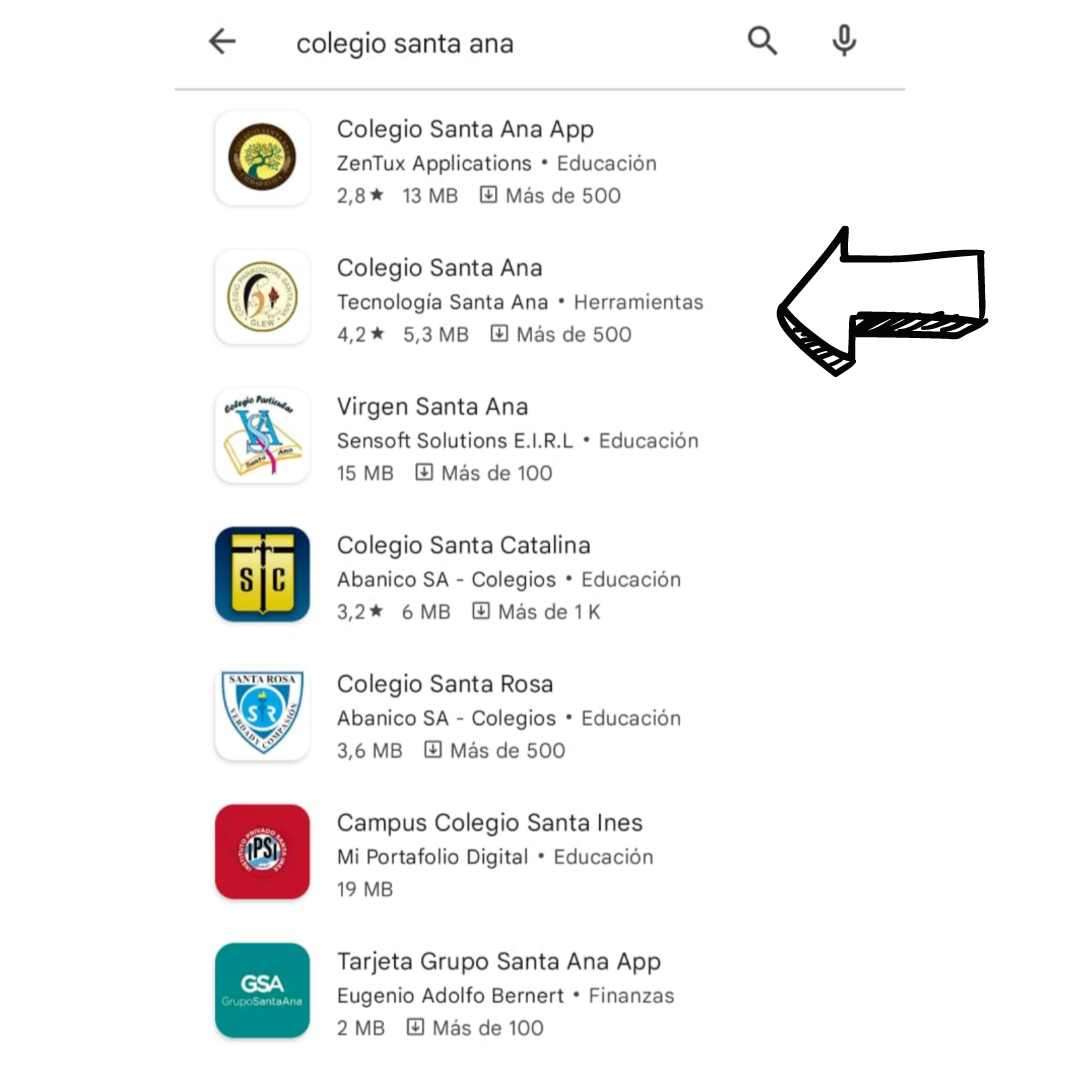Open Campus Colegio Santa Ines
1080x1080 pixels.
point(489,824)
